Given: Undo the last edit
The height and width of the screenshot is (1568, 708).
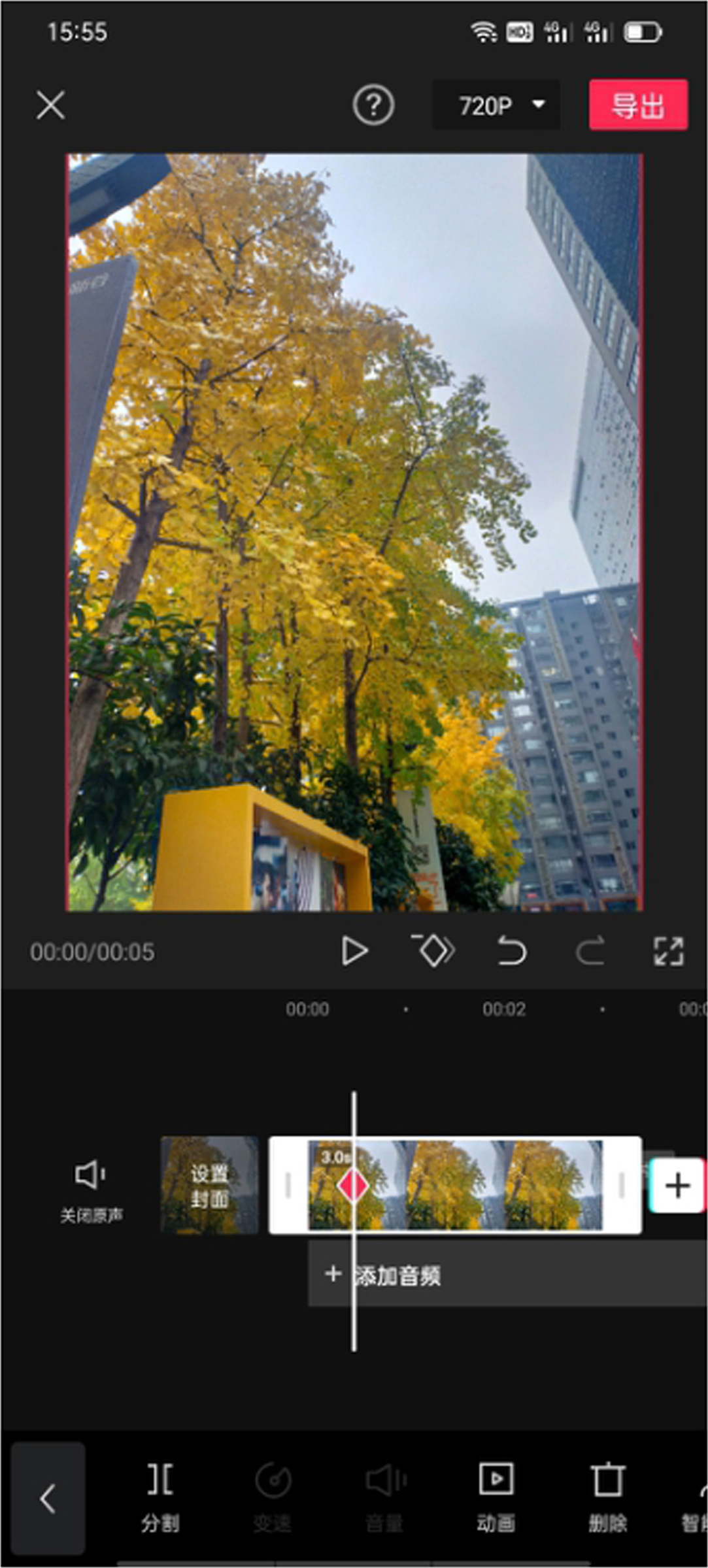Looking at the screenshot, I should click(511, 951).
